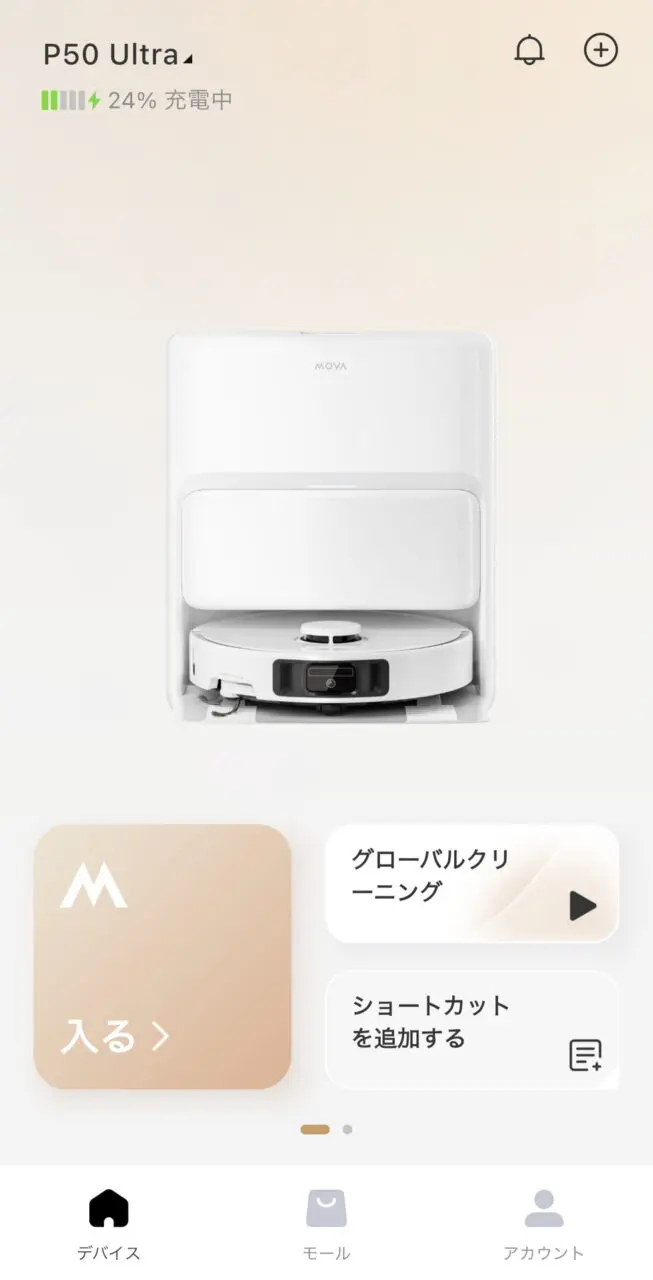
Task: Select the デバイス tab
Action: click(108, 1223)
